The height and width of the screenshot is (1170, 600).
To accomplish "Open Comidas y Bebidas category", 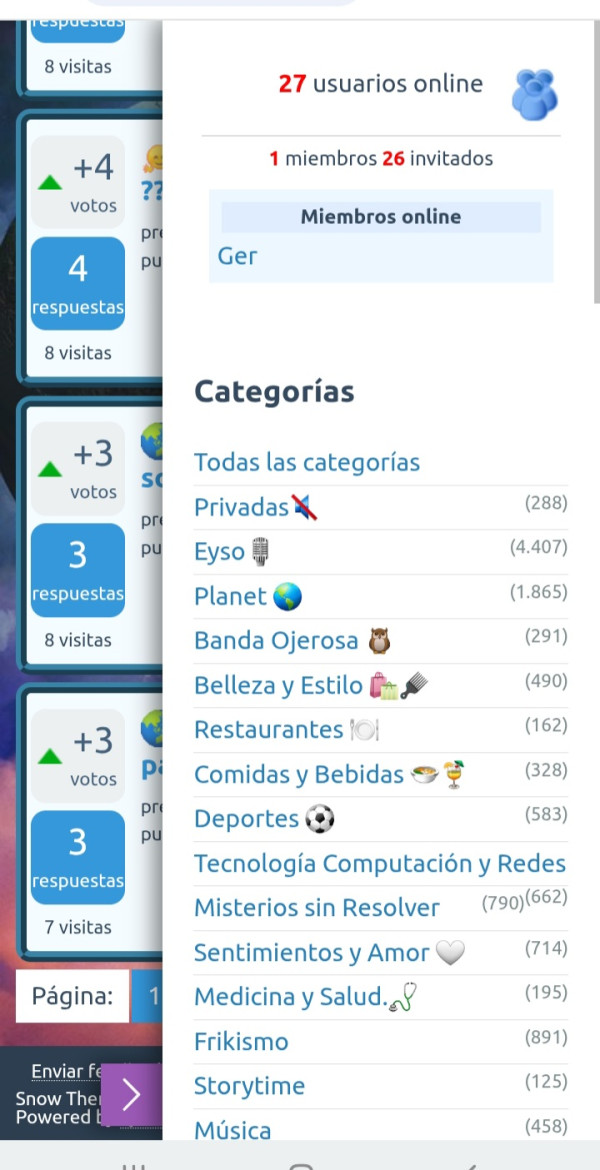I will pos(299,775).
